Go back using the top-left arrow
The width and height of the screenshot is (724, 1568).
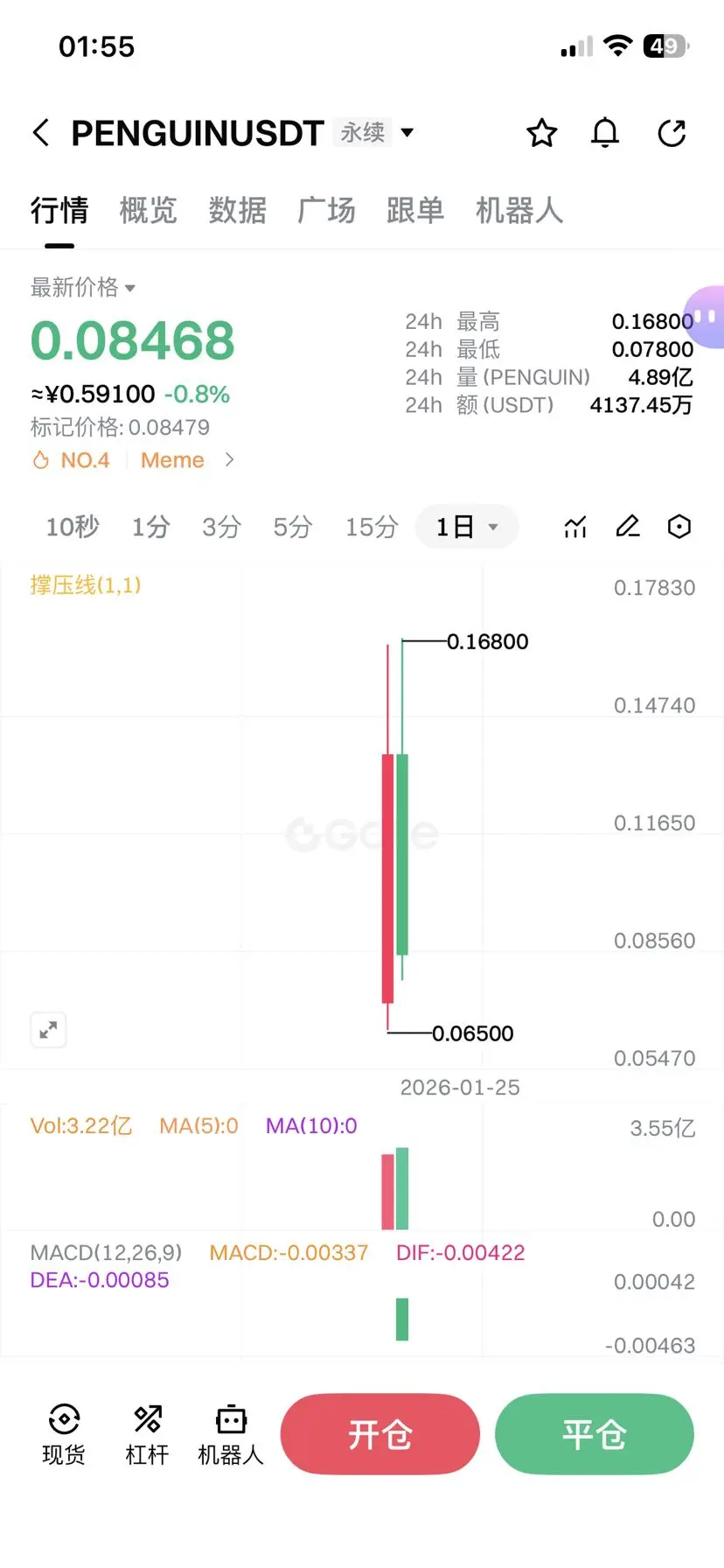click(40, 133)
